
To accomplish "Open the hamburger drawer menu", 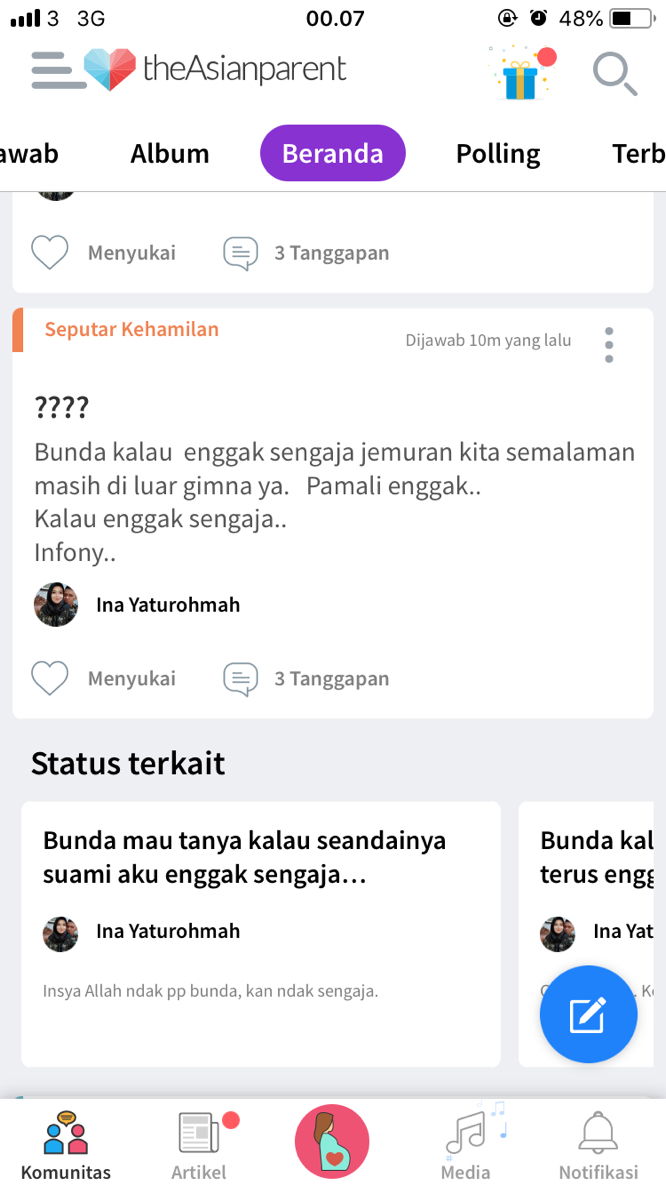I will pos(58,70).
